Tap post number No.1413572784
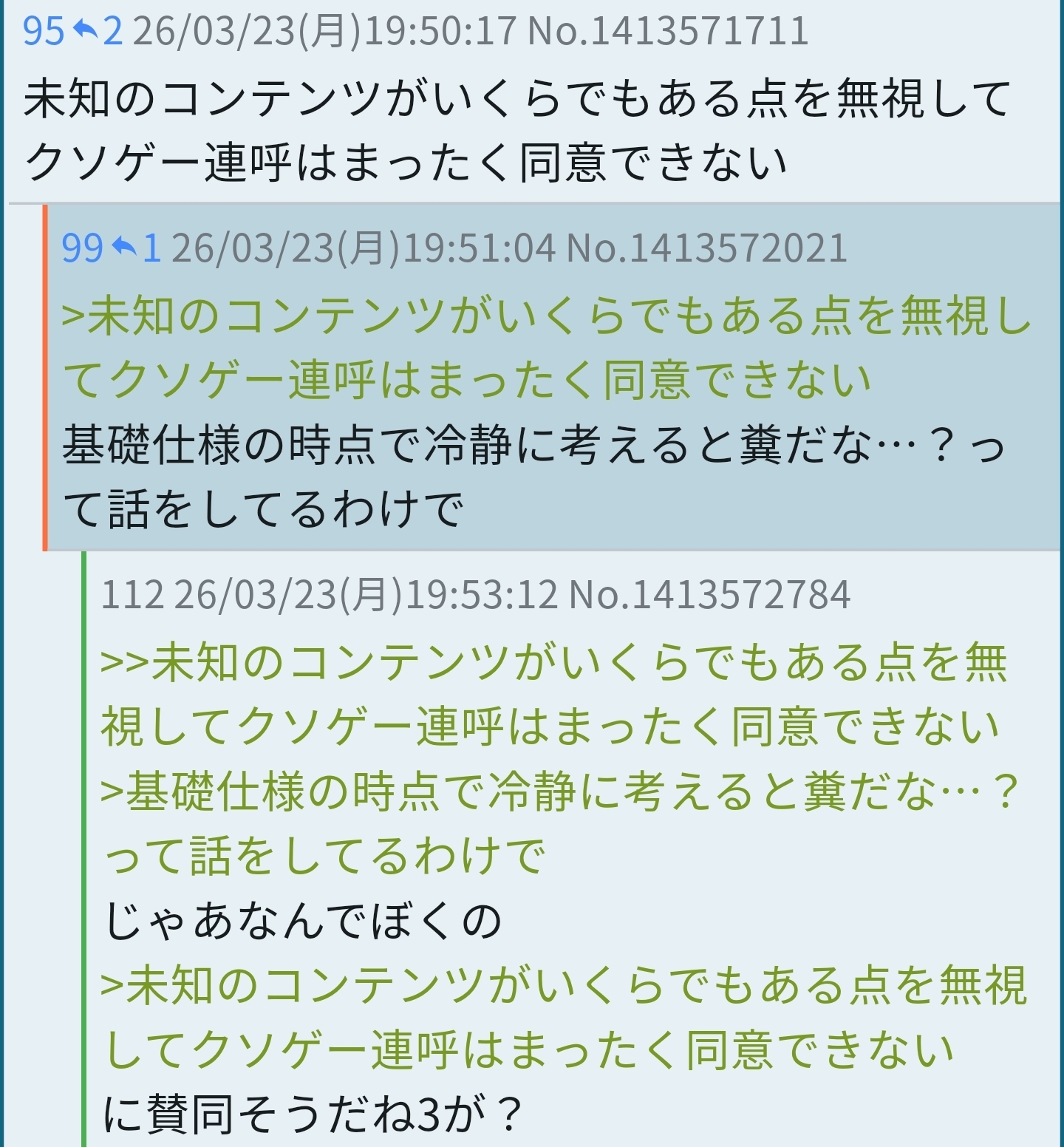Screen dimensions: 1064x1147 point(709,596)
